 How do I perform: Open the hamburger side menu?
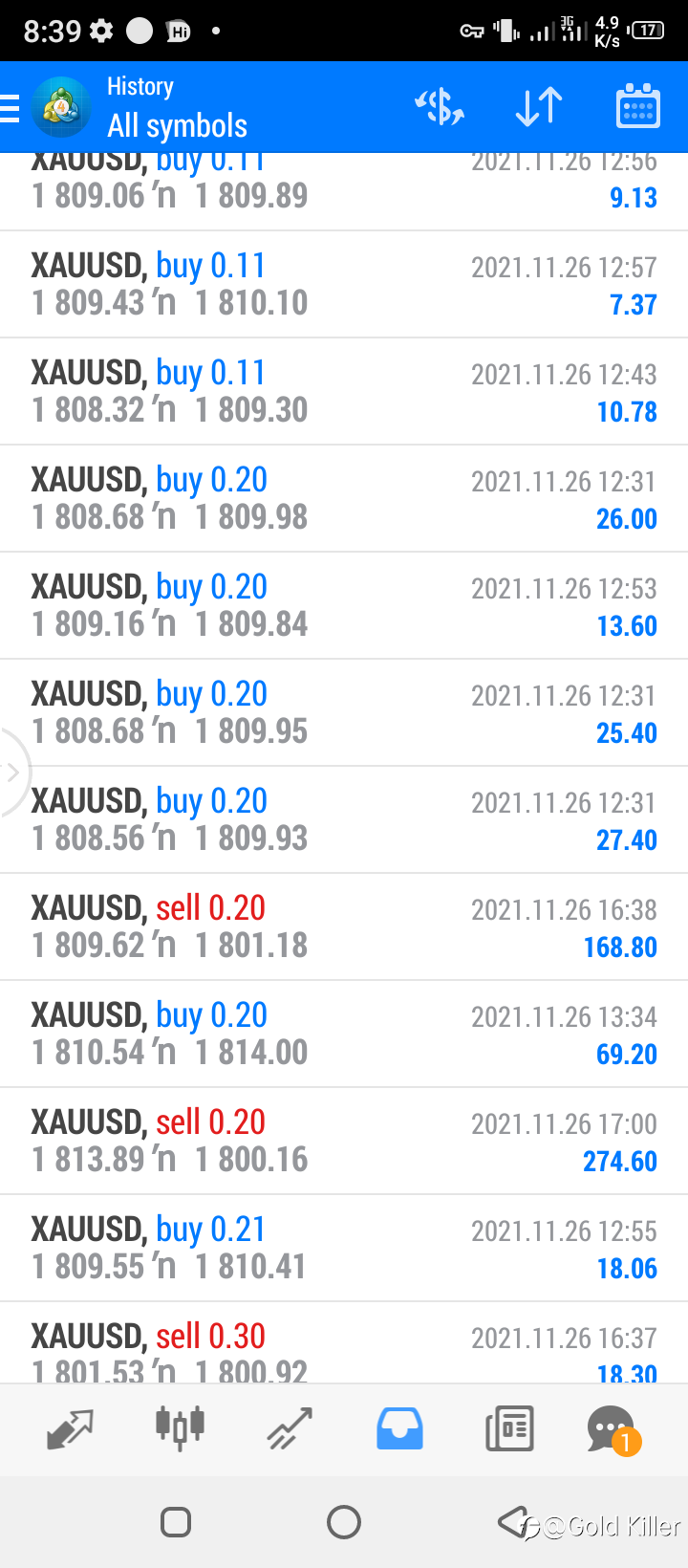coord(11,108)
